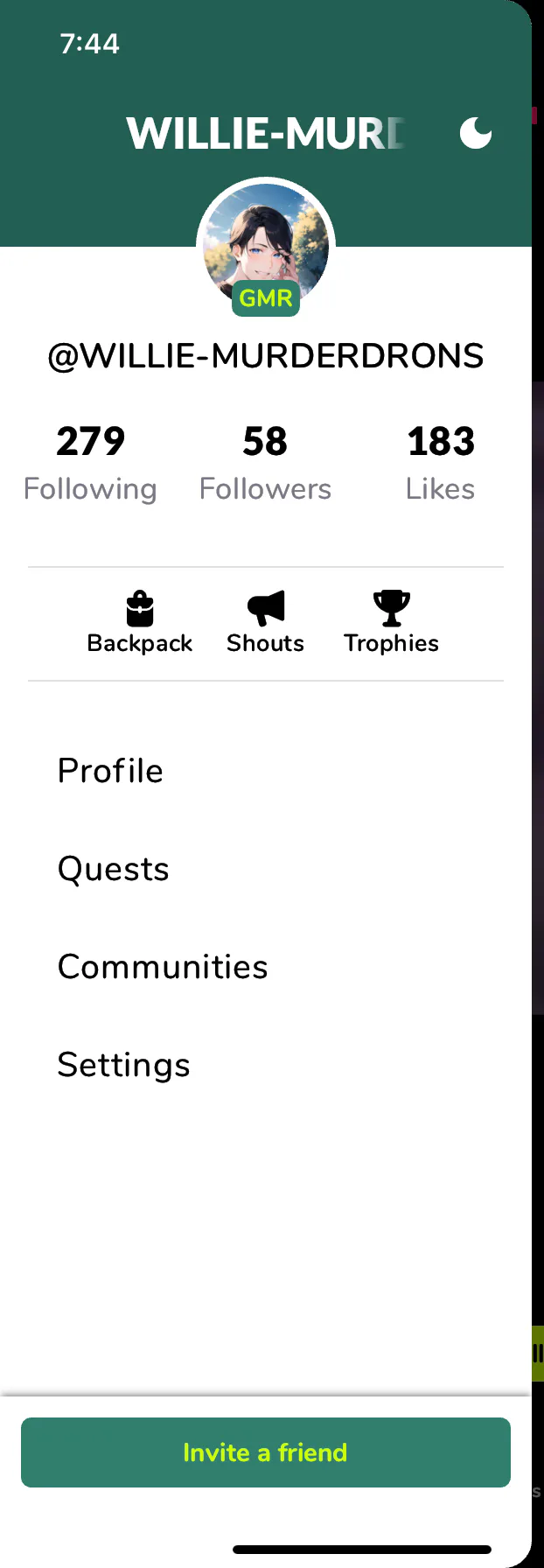Viewport: 544px width, 1568px height.
Task: Open Communities
Action: point(163,967)
